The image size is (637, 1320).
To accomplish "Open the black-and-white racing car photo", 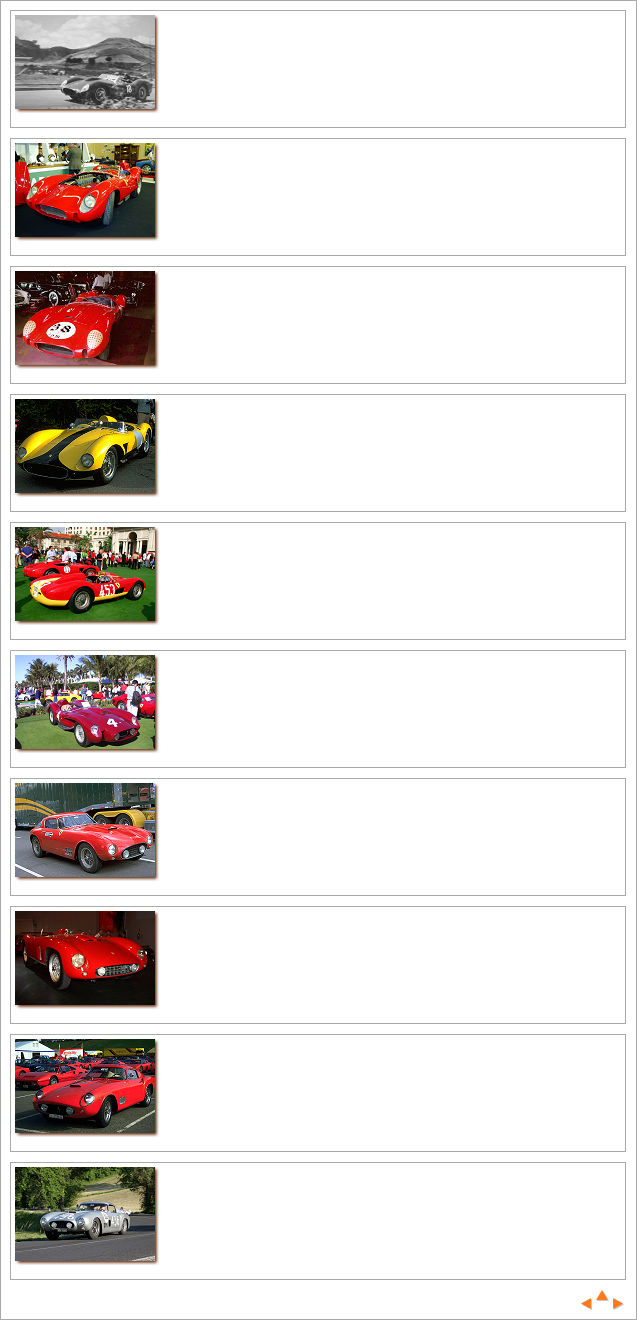I will [x=85, y=62].
